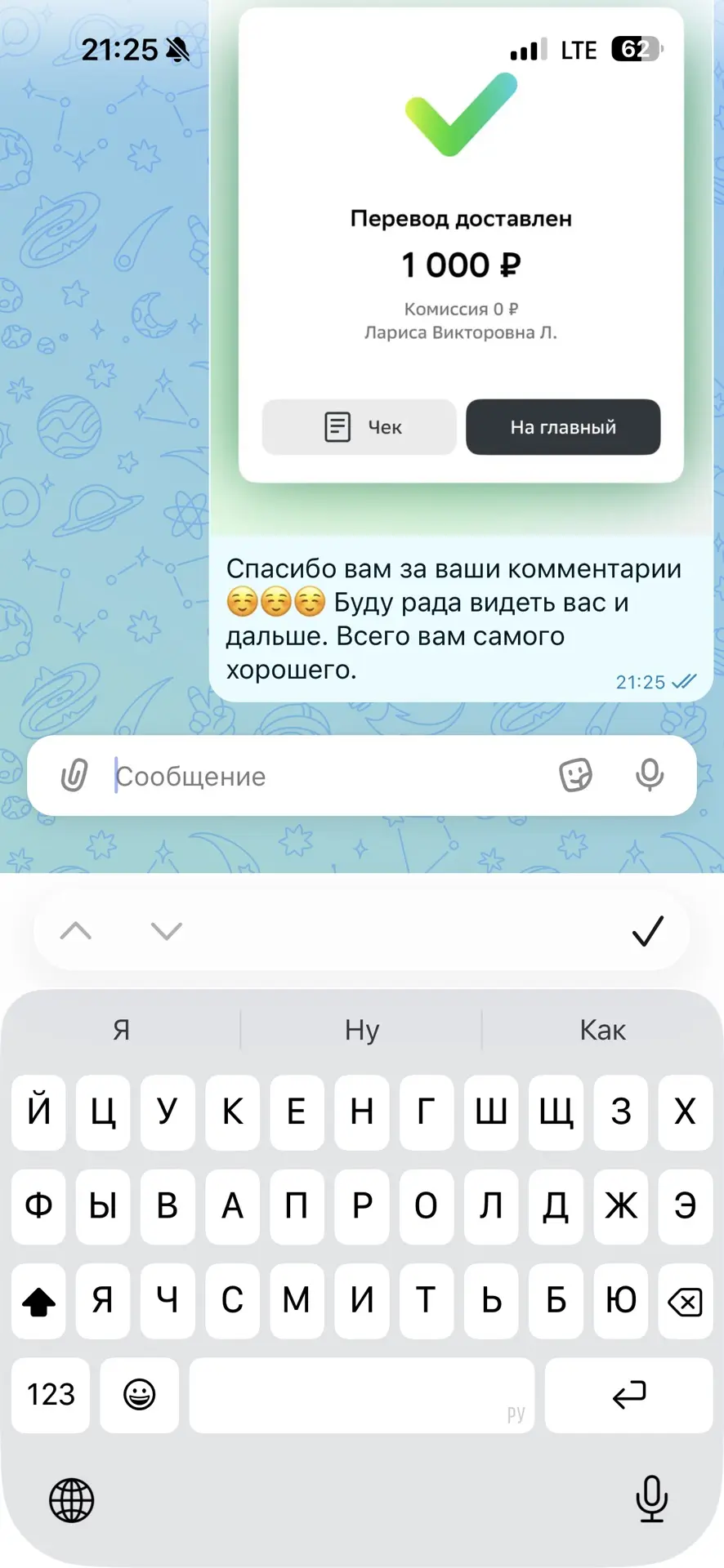Open the emoji keyboard
The width and height of the screenshot is (724, 1568).
click(140, 1395)
